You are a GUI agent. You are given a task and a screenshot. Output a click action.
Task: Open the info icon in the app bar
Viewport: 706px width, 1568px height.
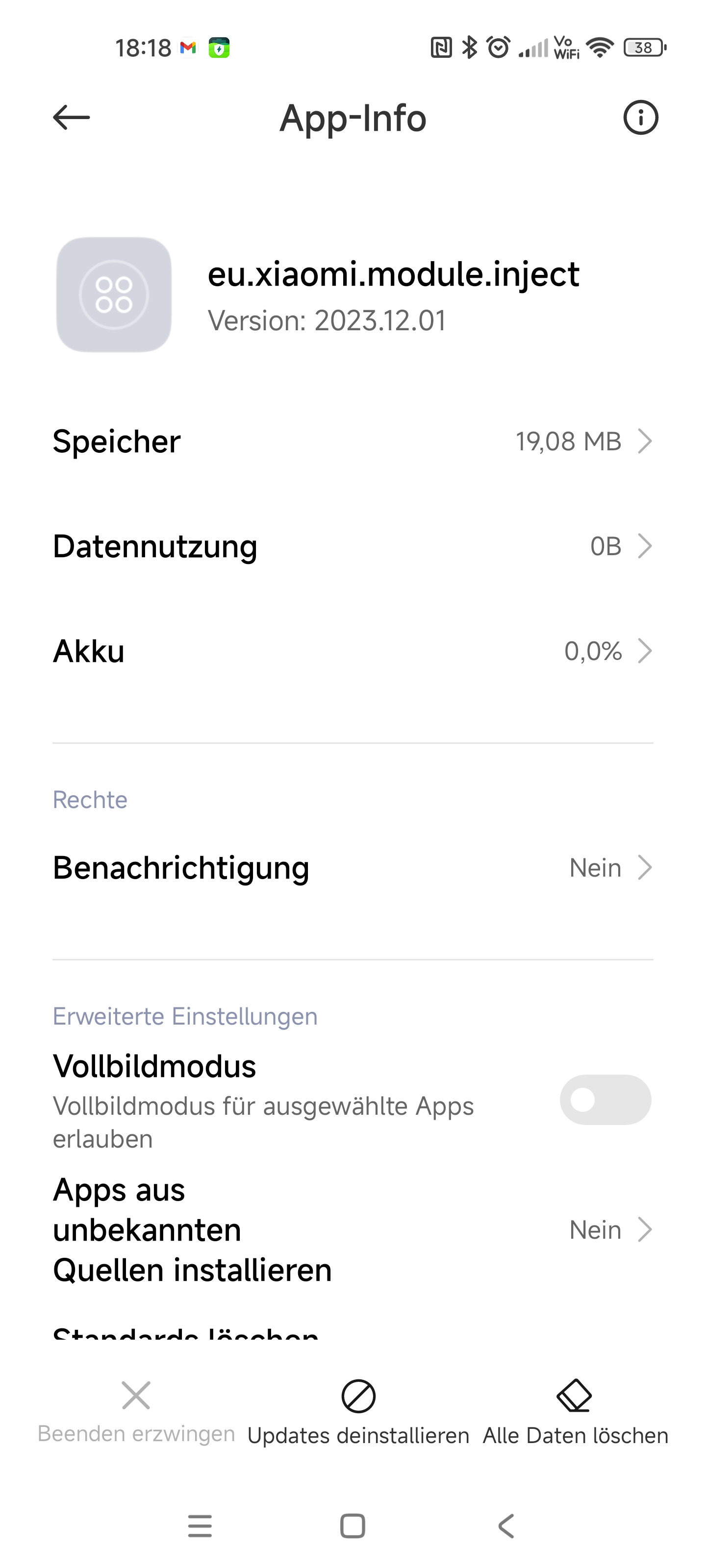click(x=640, y=118)
